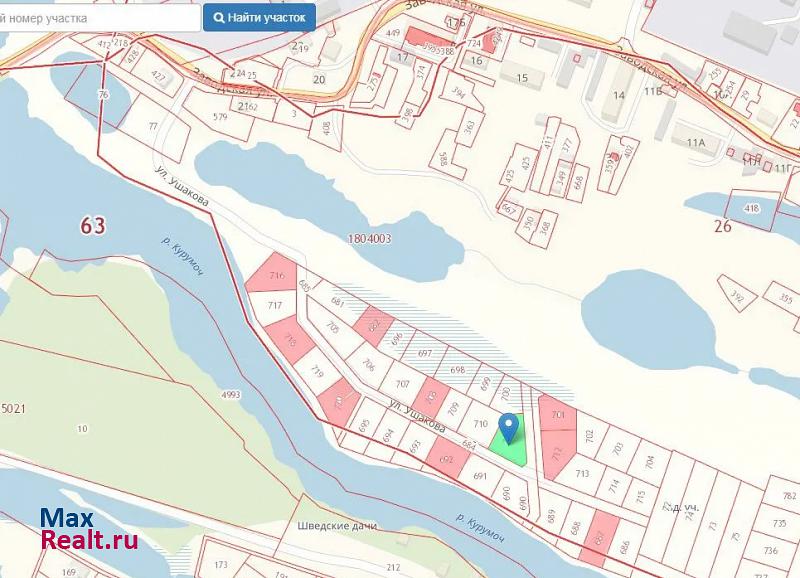This screenshot has width=800, height=578.
Task: Tap the blue location pin on the green parcel
Action: (509, 427)
